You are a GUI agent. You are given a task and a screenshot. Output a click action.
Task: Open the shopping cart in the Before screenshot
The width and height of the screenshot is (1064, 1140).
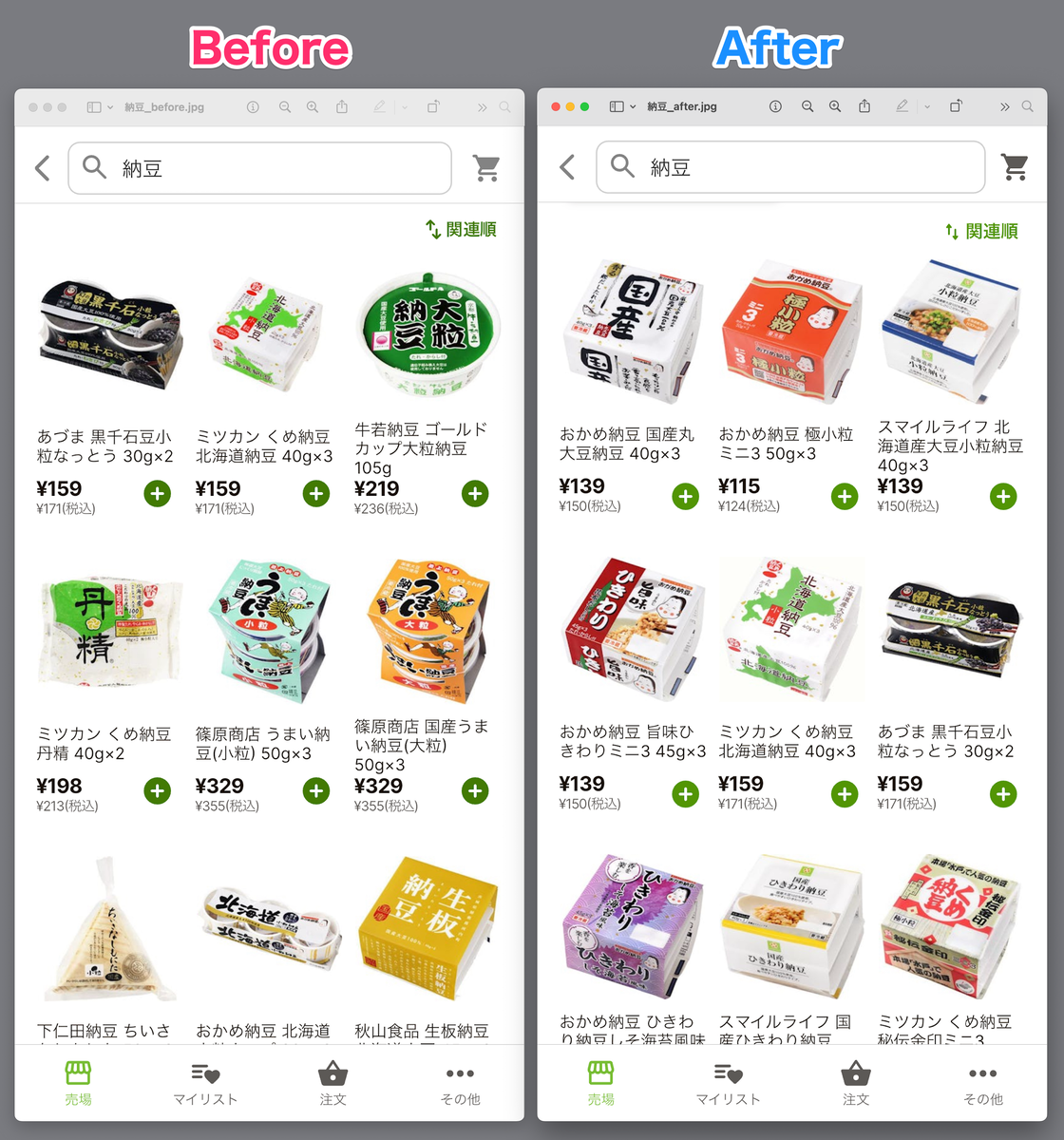(486, 167)
